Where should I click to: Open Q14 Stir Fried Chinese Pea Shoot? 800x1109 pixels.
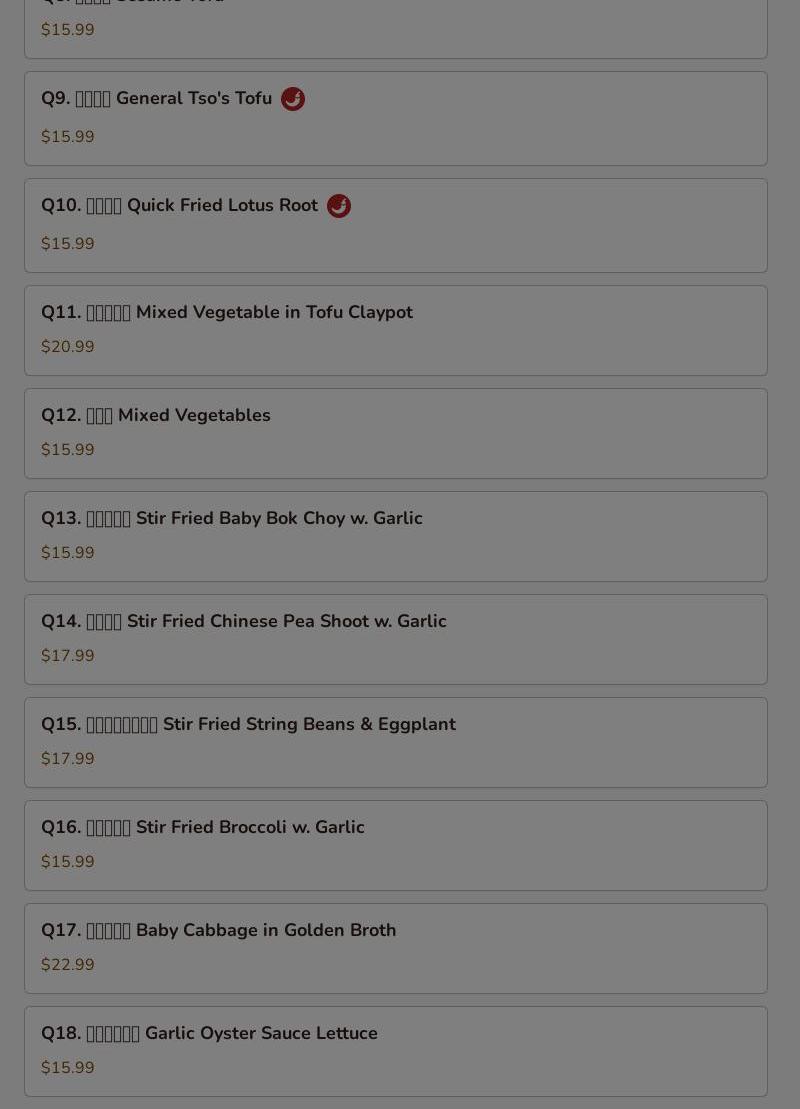pyautogui.click(x=395, y=639)
